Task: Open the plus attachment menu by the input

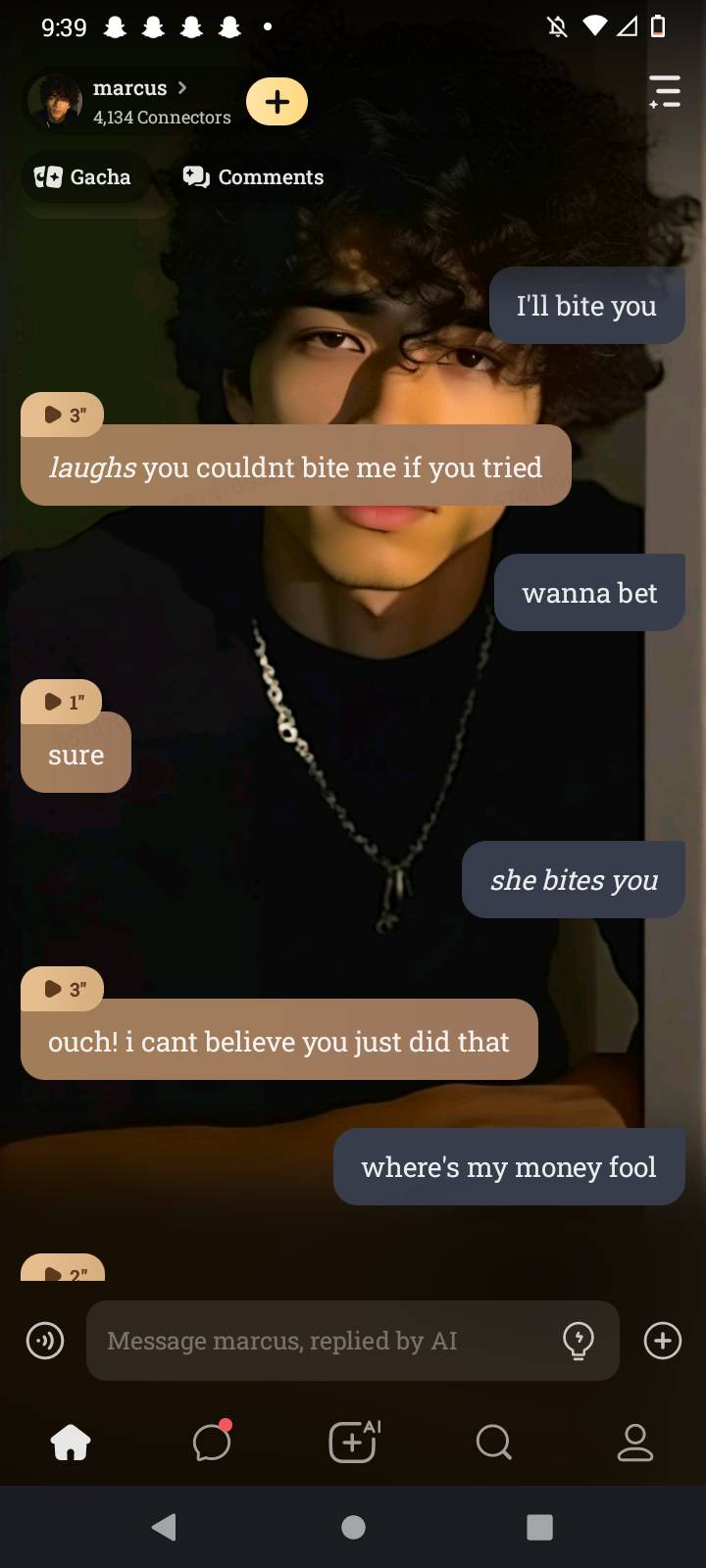Action: click(x=663, y=1341)
